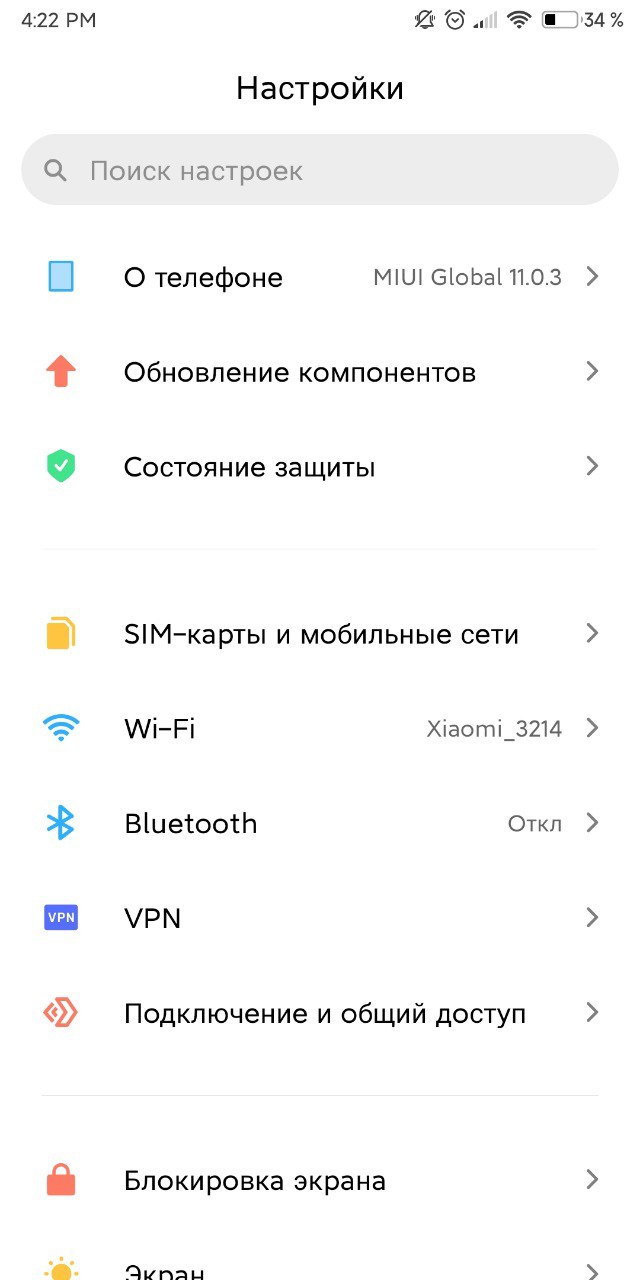Open VPN settings

[320, 918]
